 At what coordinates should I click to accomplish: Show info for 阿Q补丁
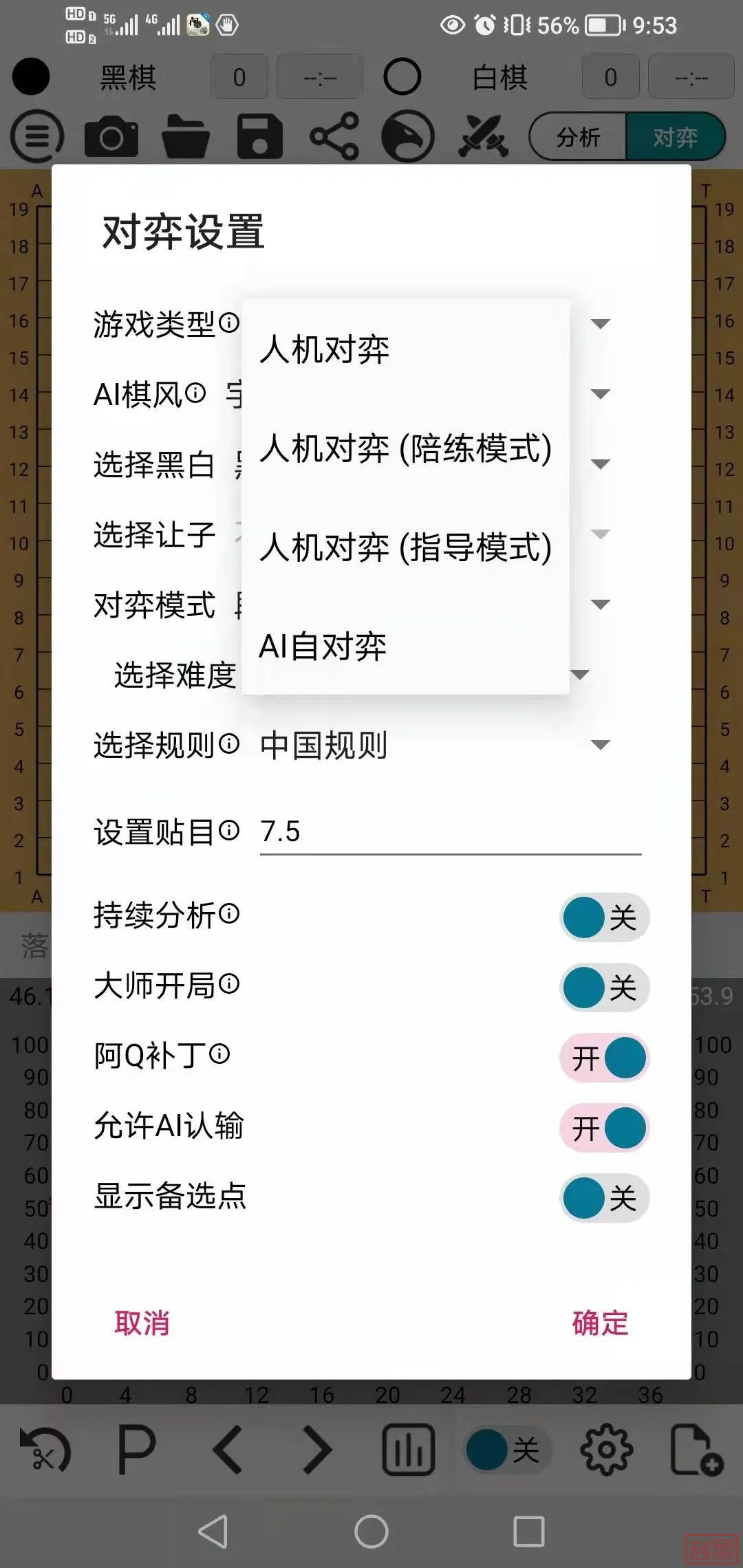[x=219, y=1054]
